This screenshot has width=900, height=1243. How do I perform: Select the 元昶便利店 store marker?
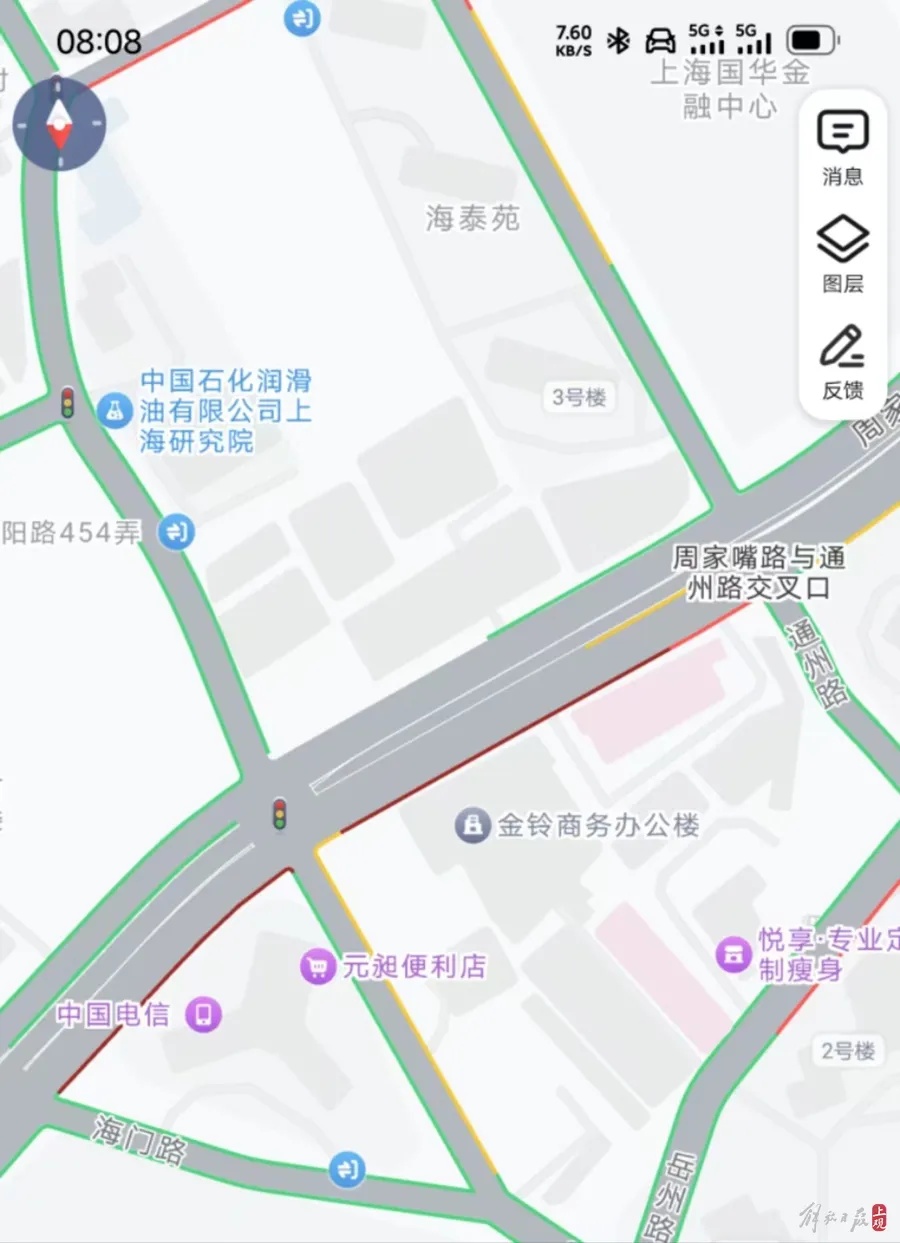(x=318, y=966)
